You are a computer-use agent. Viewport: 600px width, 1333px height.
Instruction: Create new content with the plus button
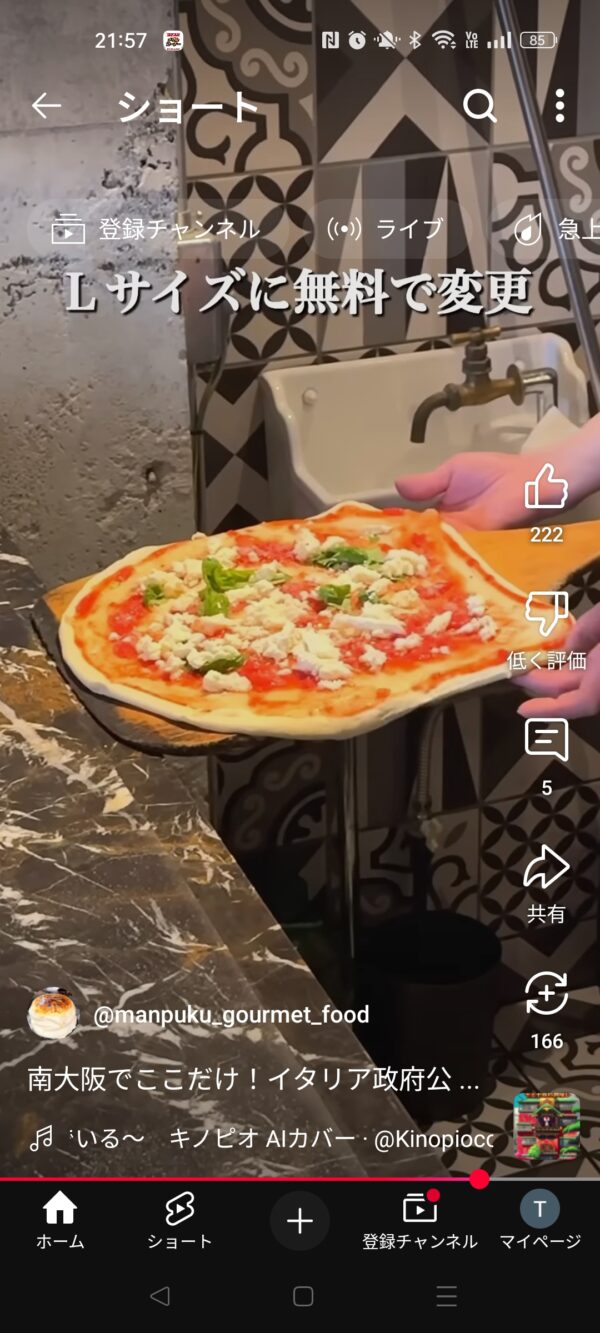300,1221
